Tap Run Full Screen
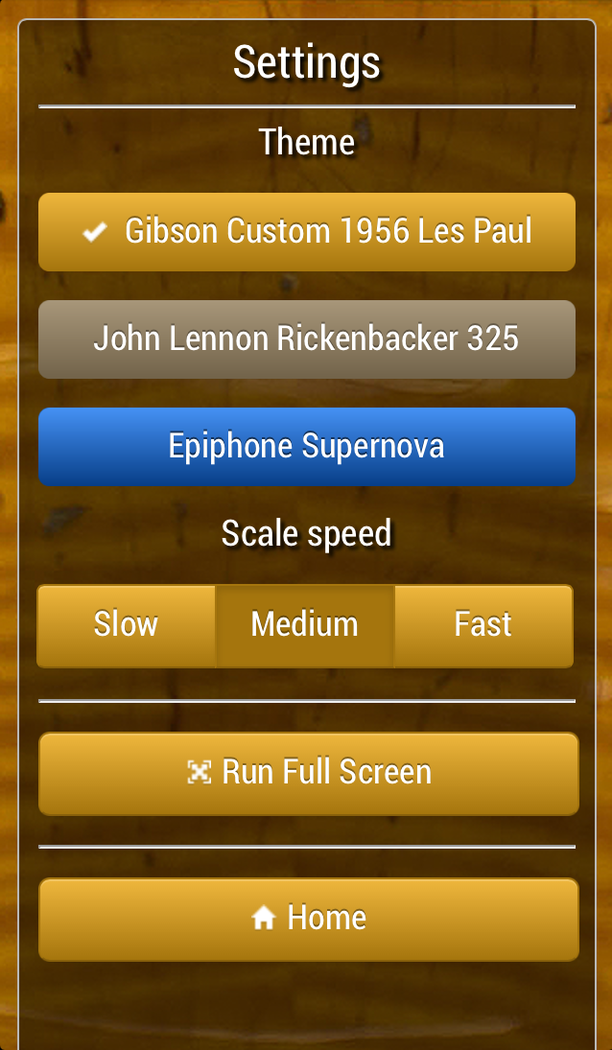 308,773
